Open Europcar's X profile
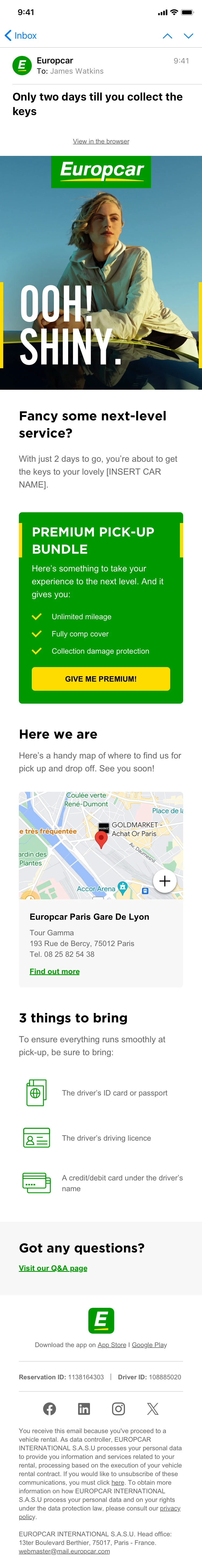This screenshot has width=202, height=1568. coord(152,1409)
